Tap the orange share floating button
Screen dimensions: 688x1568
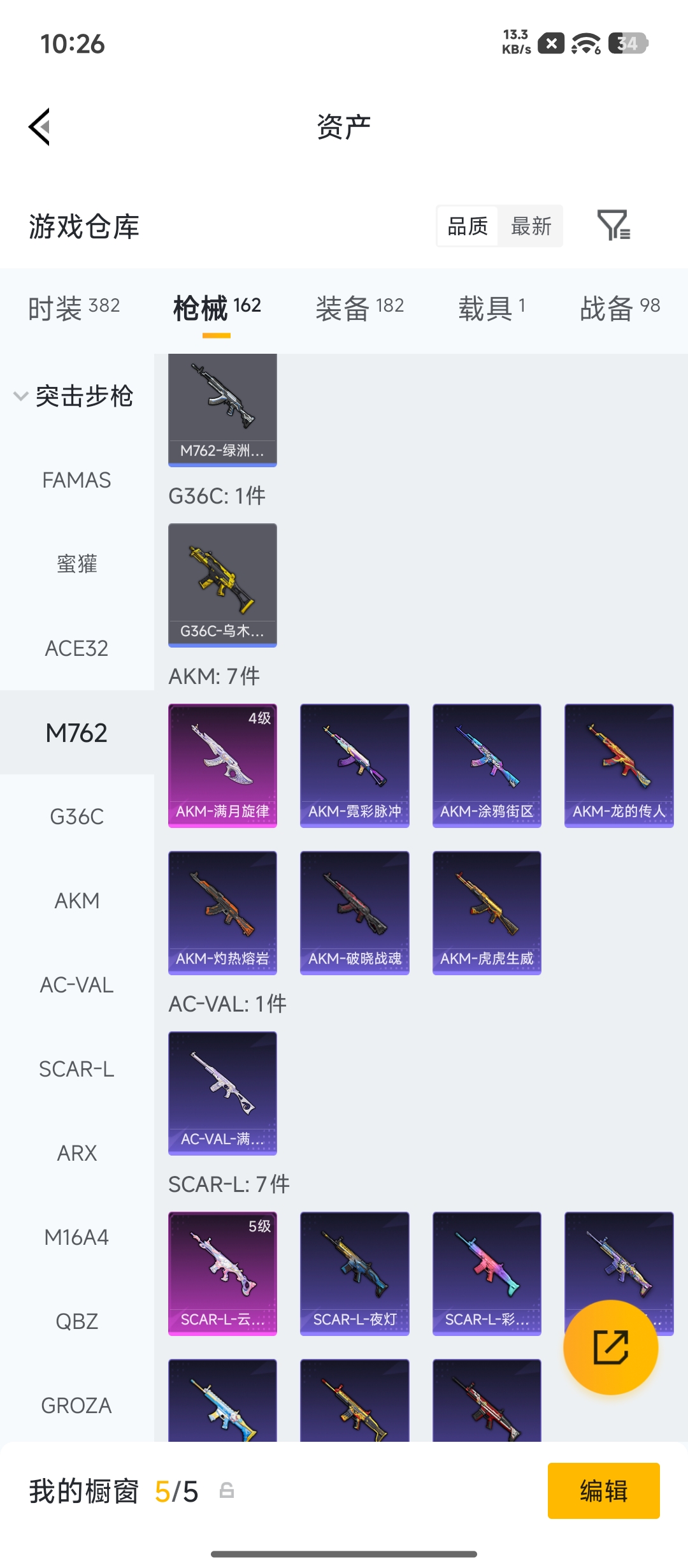610,1347
